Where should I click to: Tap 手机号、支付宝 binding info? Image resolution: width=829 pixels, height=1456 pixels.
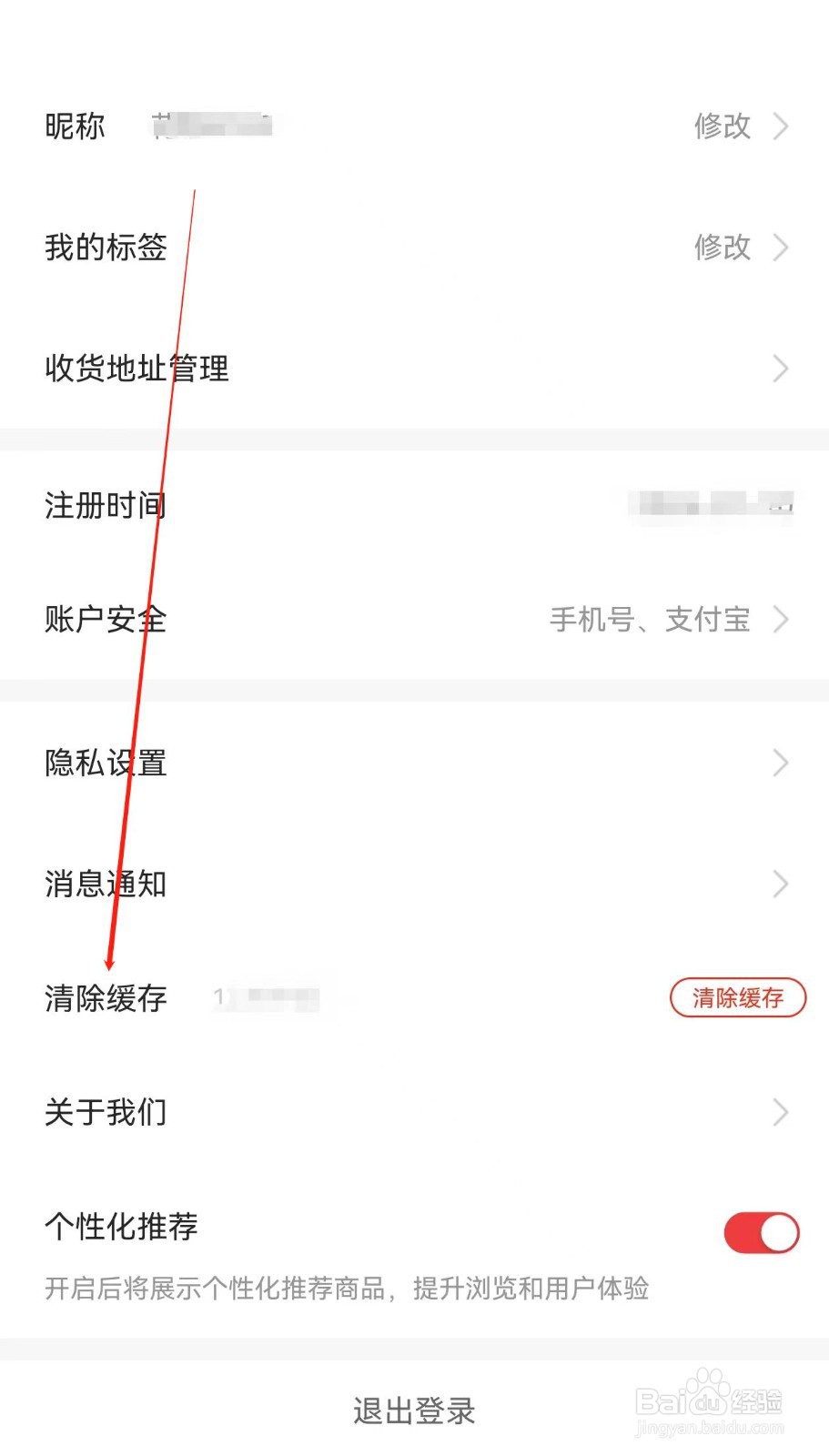pyautogui.click(x=652, y=620)
